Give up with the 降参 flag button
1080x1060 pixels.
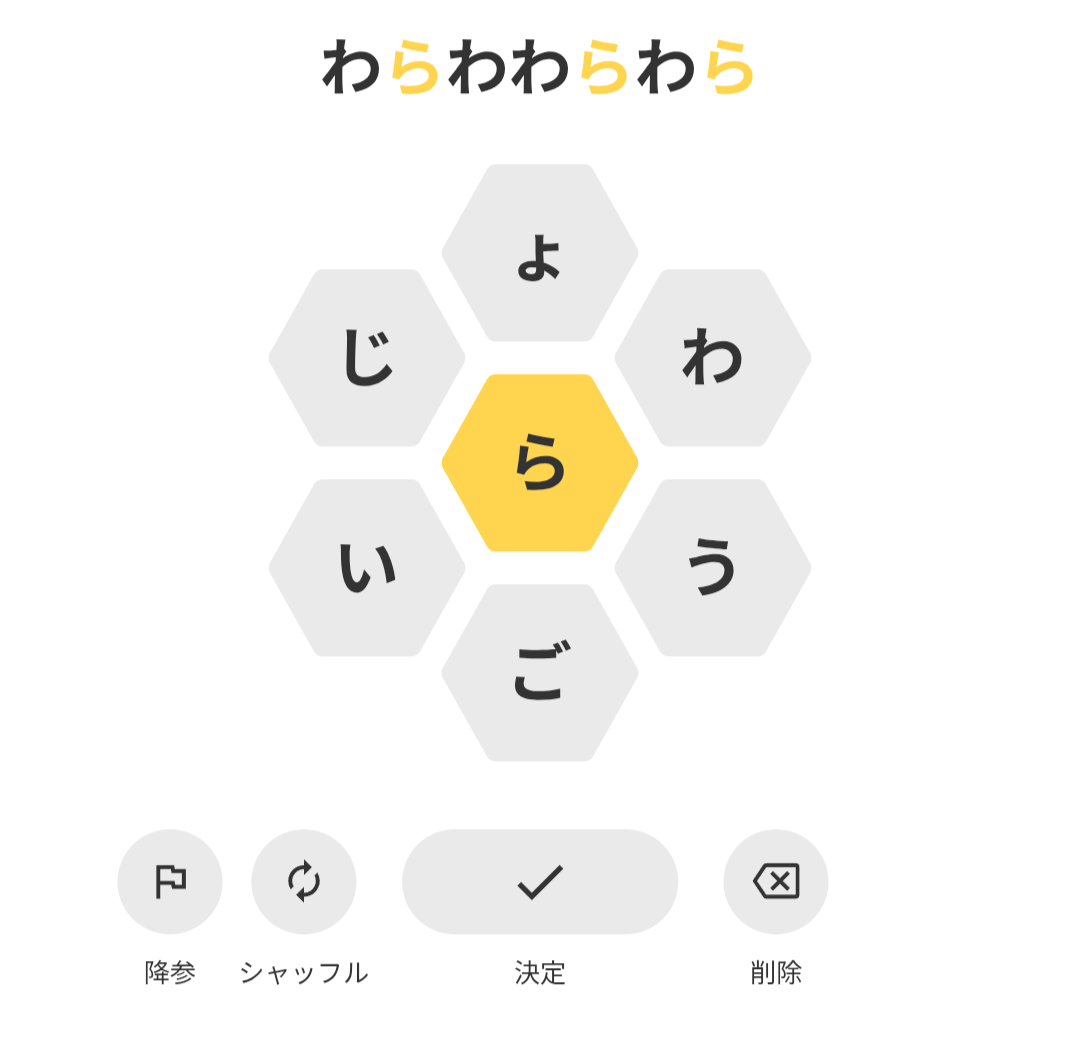[170, 881]
